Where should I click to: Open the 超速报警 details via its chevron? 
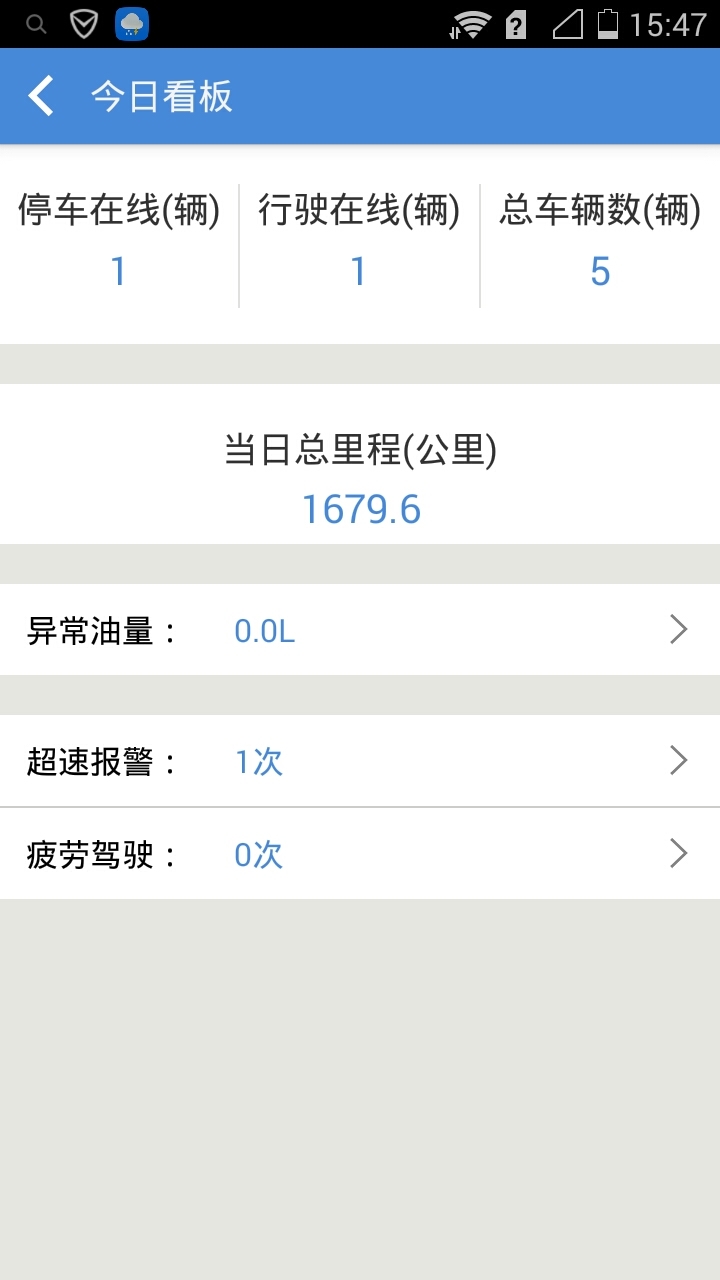[678, 761]
